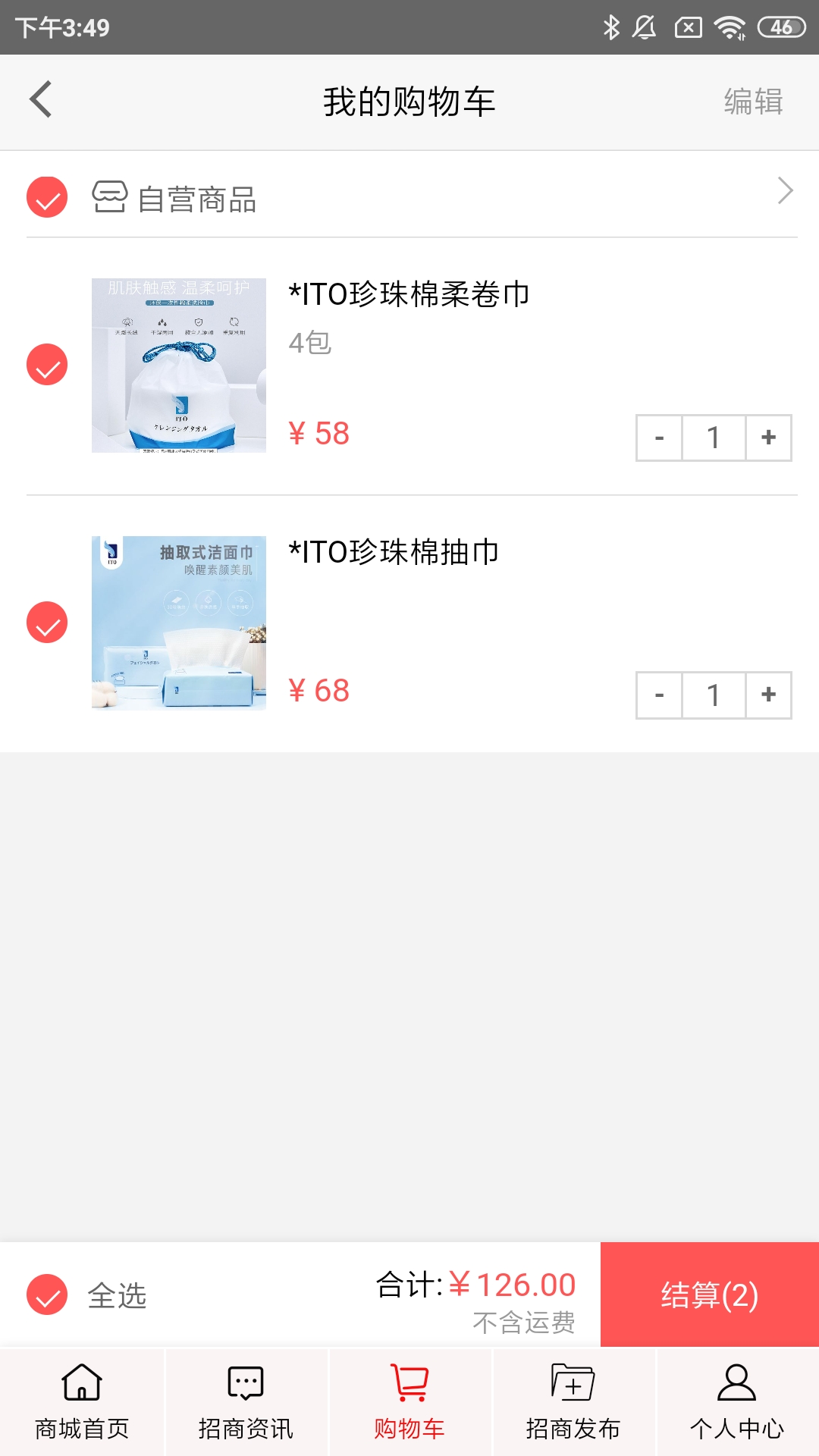
Task: Switch to the 商城首页 tab
Action: [82, 1402]
